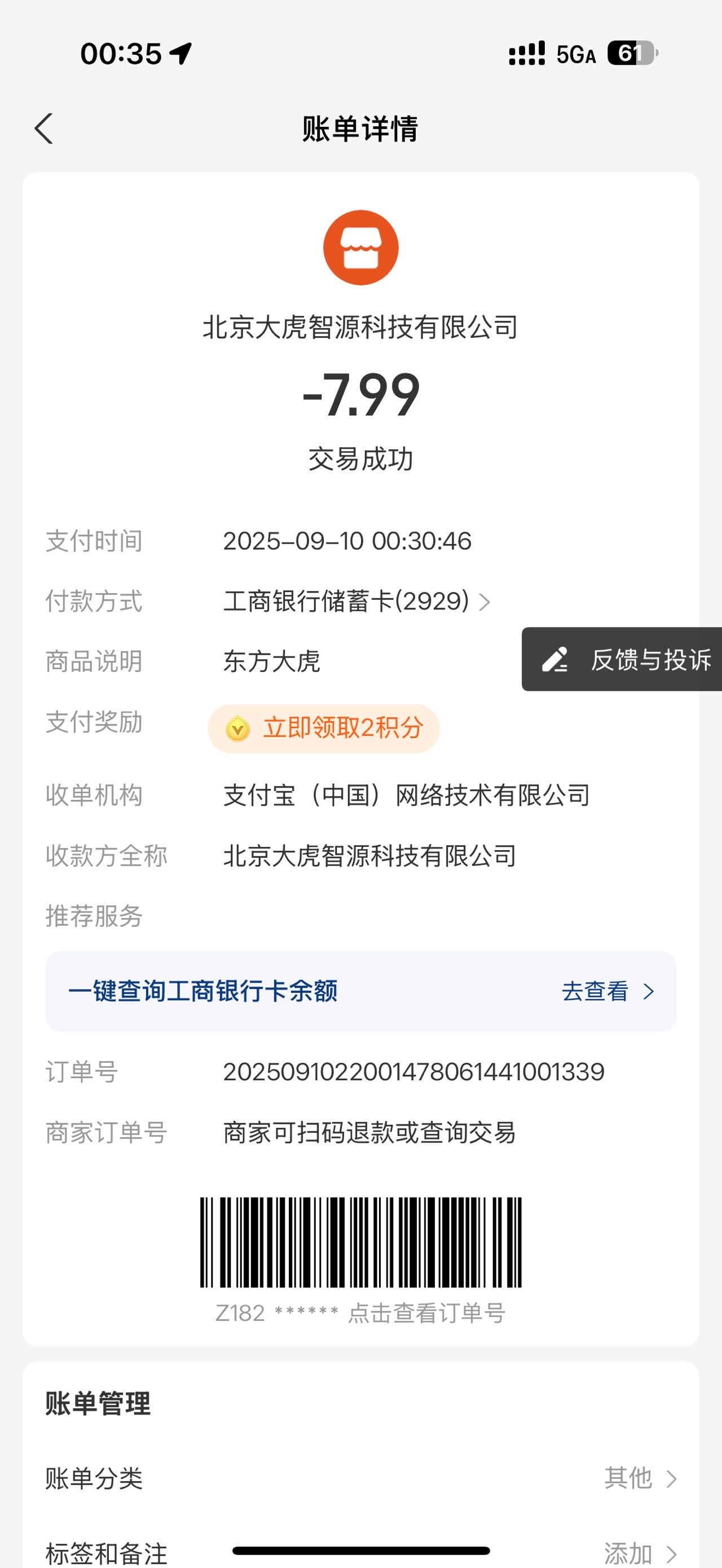Open 账单分类 row showing 其他
This screenshot has height=1568, width=722.
tap(361, 1478)
